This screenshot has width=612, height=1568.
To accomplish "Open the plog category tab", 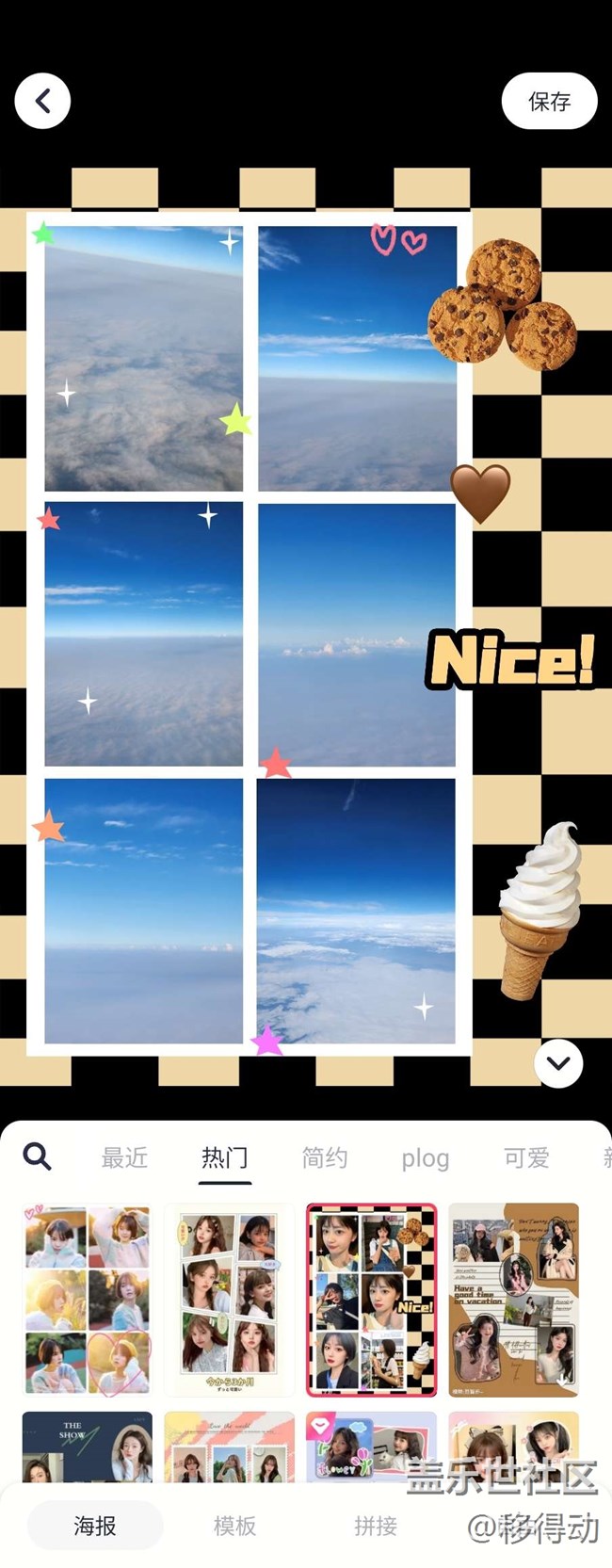I will tap(425, 1157).
